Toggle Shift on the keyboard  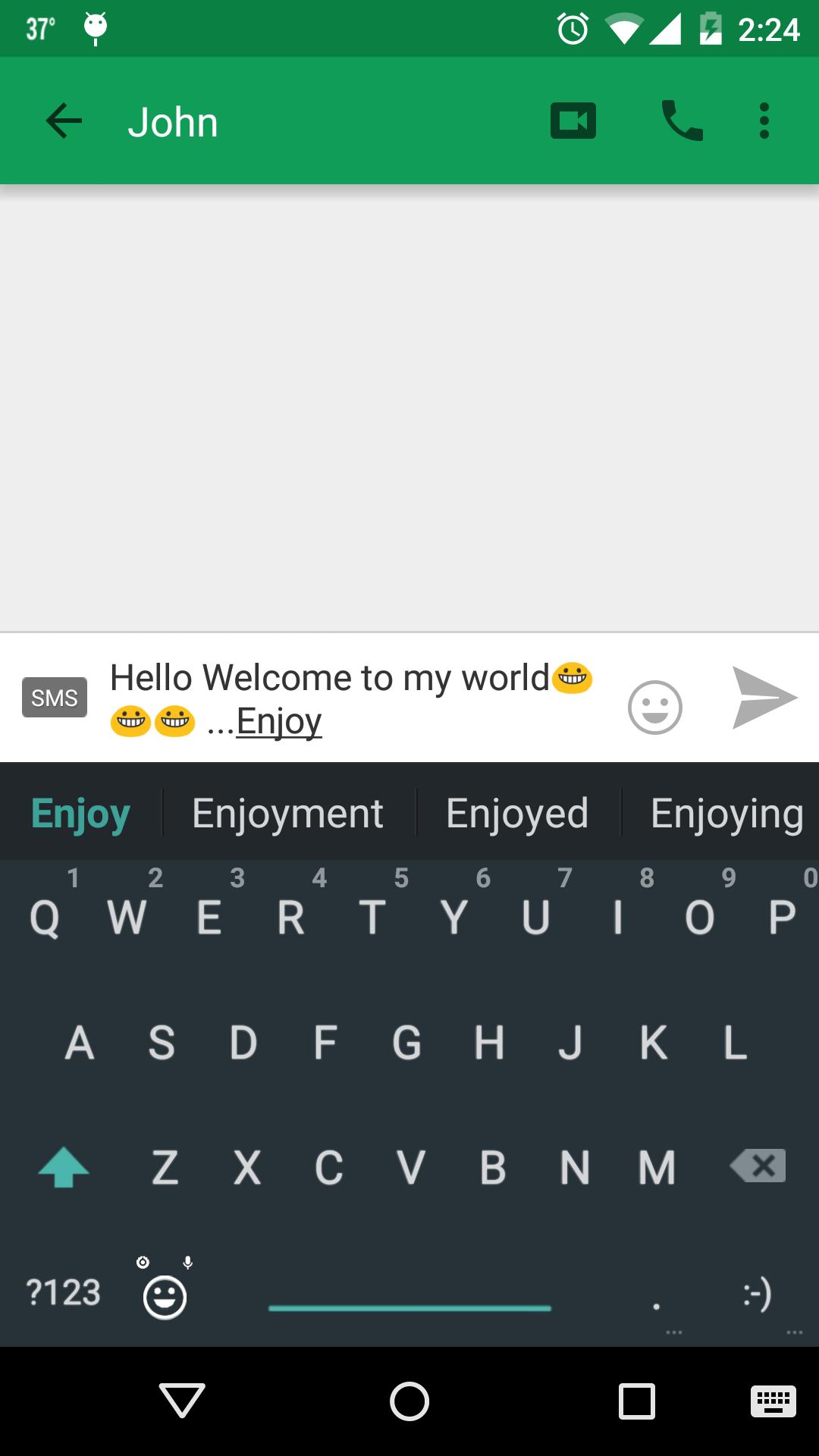[x=61, y=1166]
